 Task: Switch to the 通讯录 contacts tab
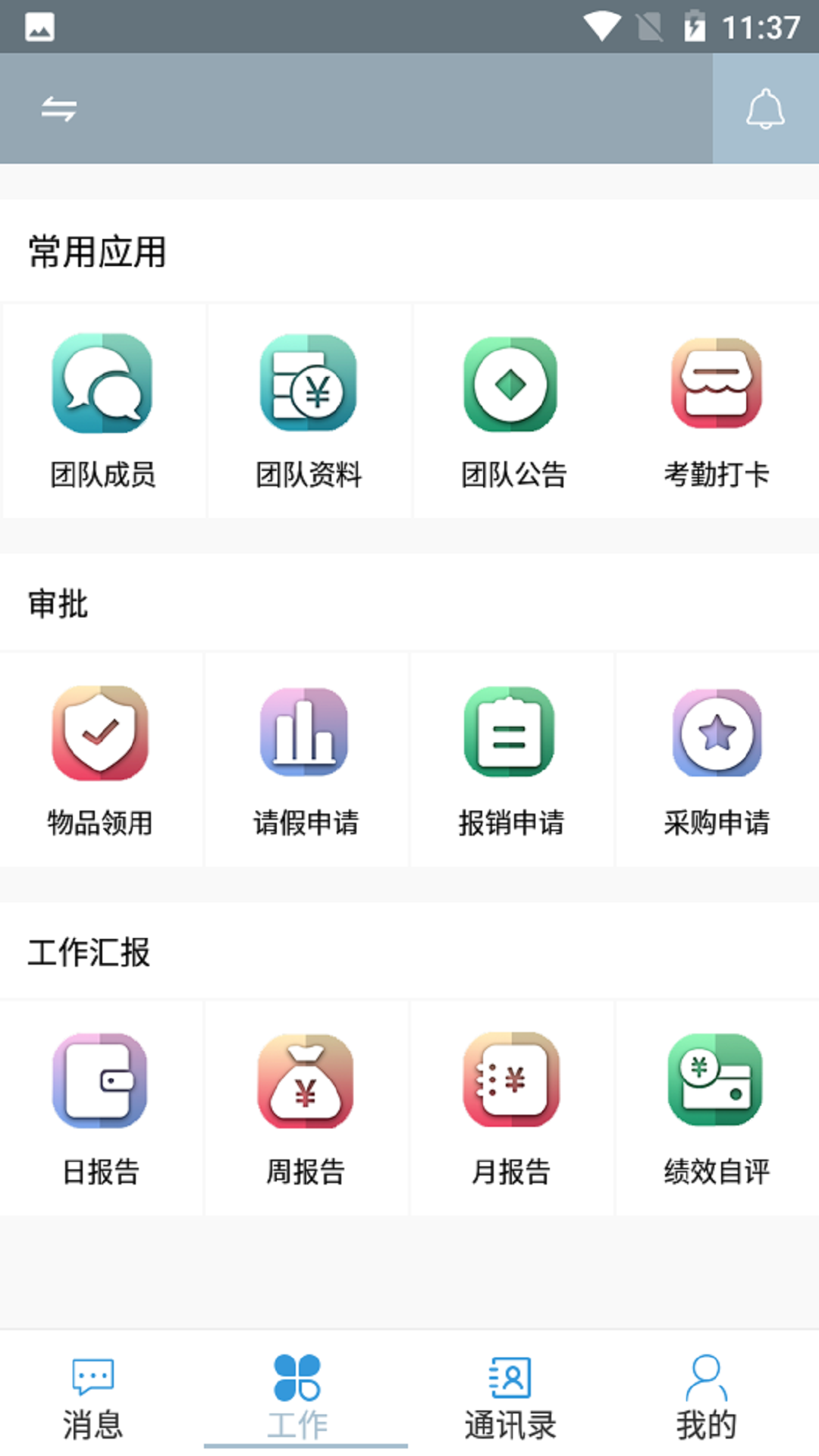[510, 1398]
